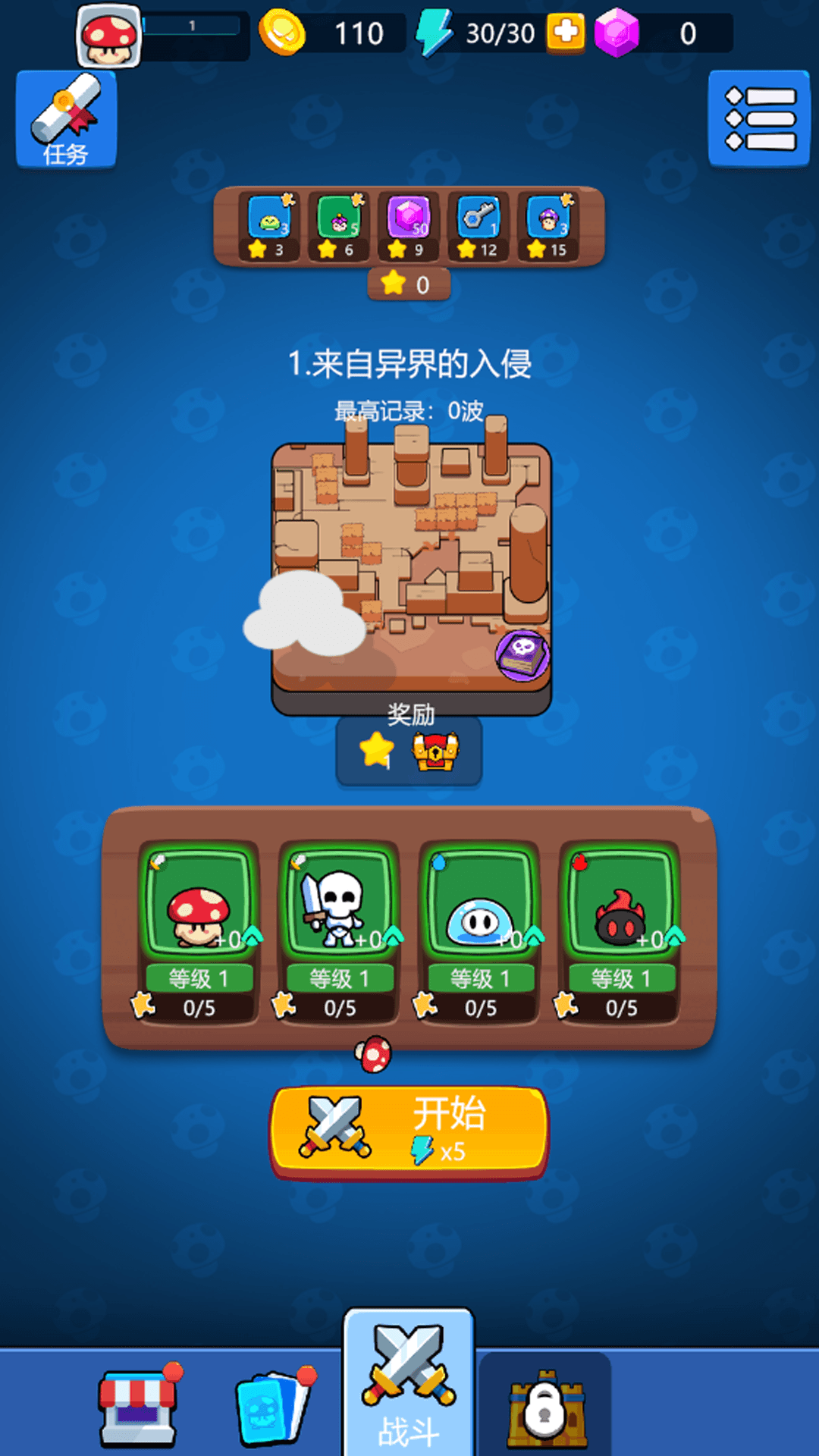
Task: Add more energy with the plus button
Action: click(566, 33)
